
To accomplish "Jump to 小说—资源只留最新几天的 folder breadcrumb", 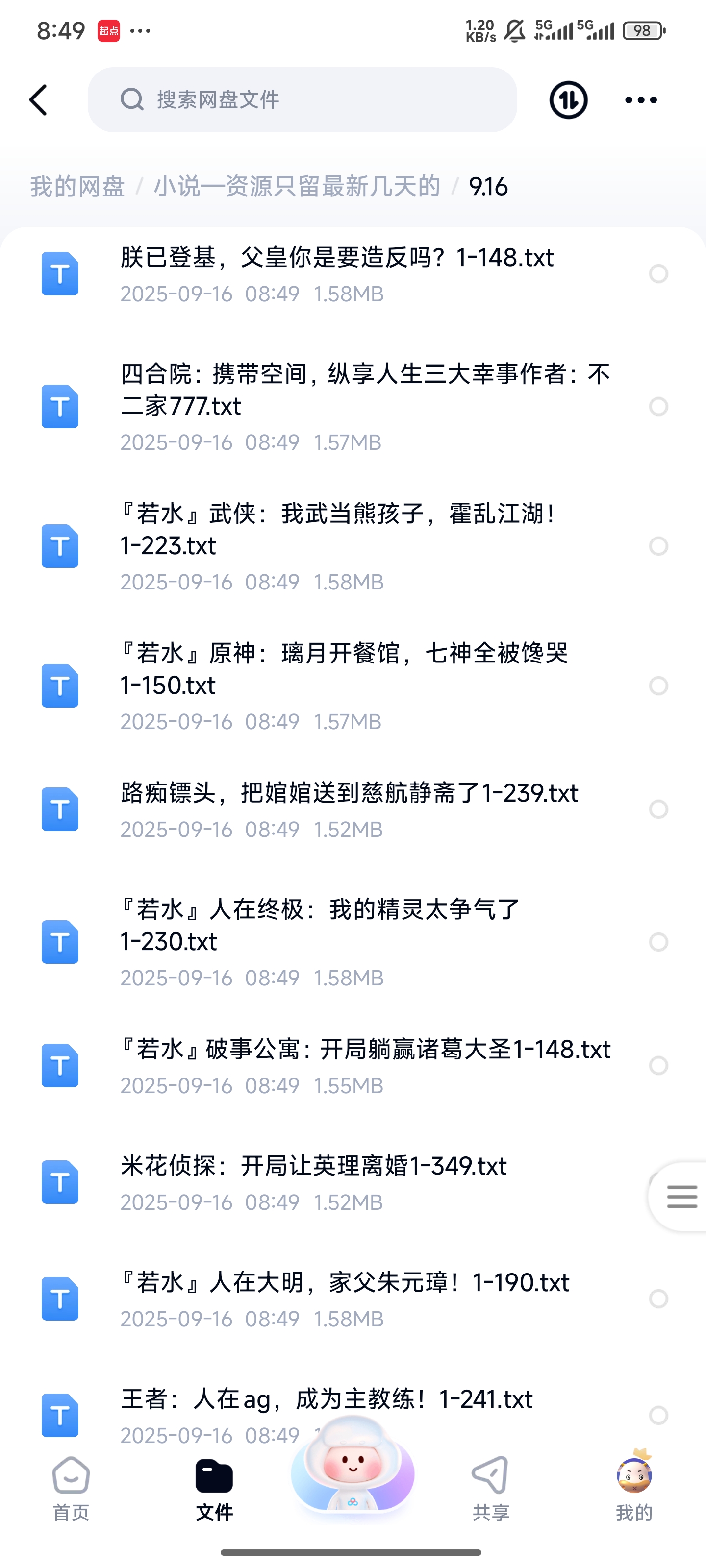I will 297,186.
